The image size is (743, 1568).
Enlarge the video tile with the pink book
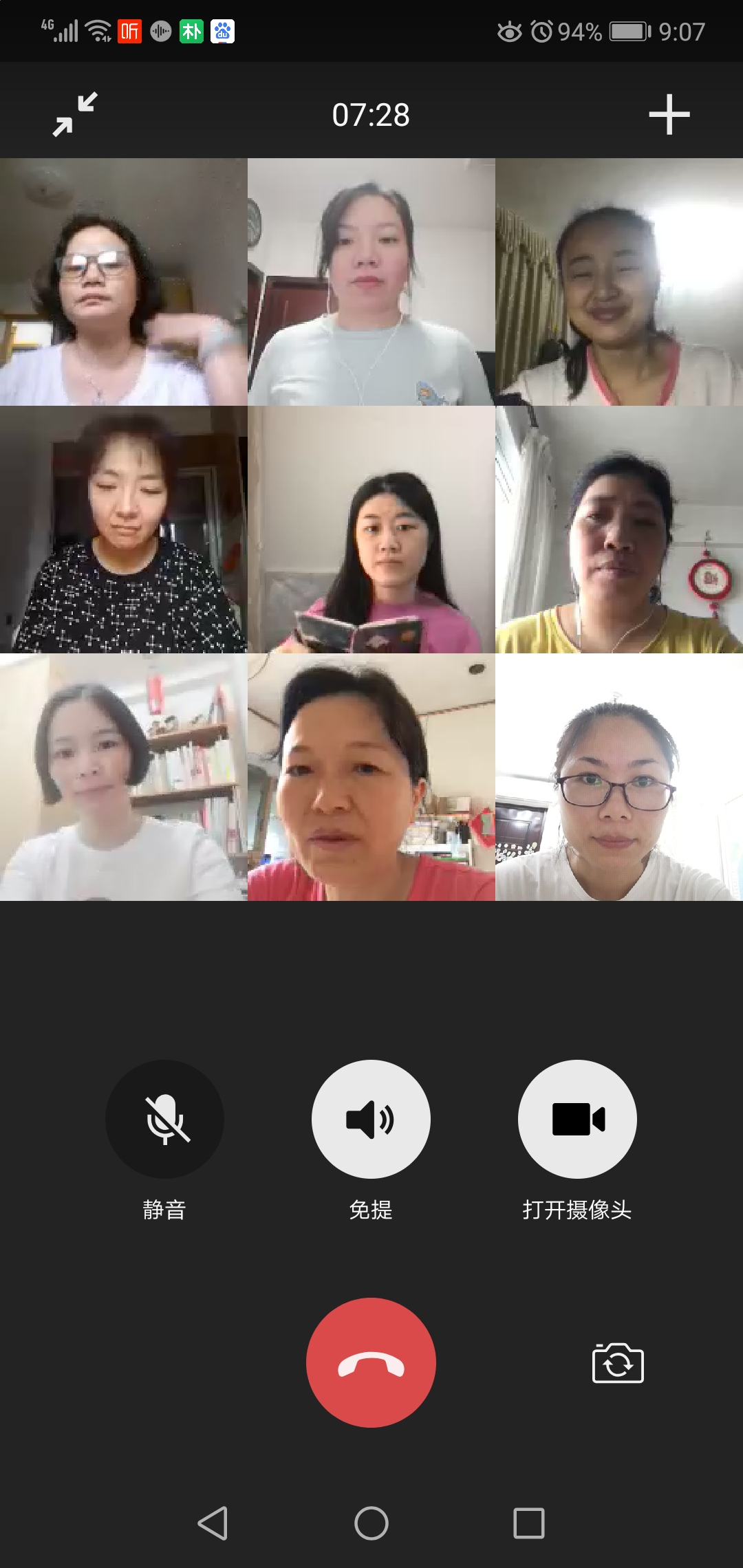[x=371, y=530]
